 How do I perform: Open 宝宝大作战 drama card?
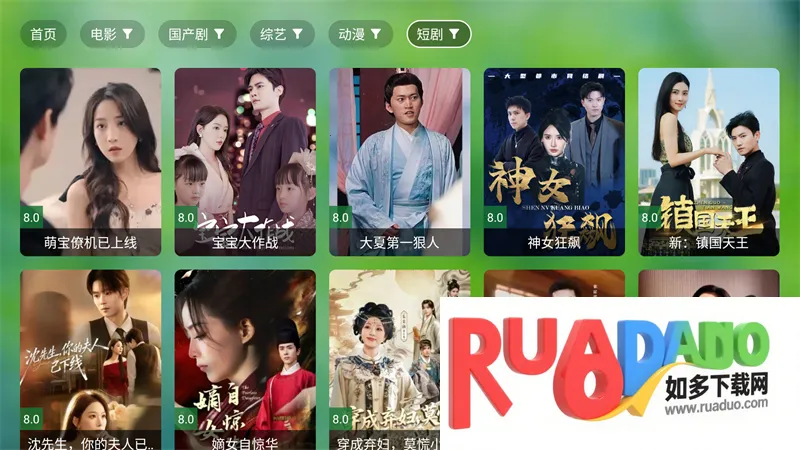(x=245, y=160)
